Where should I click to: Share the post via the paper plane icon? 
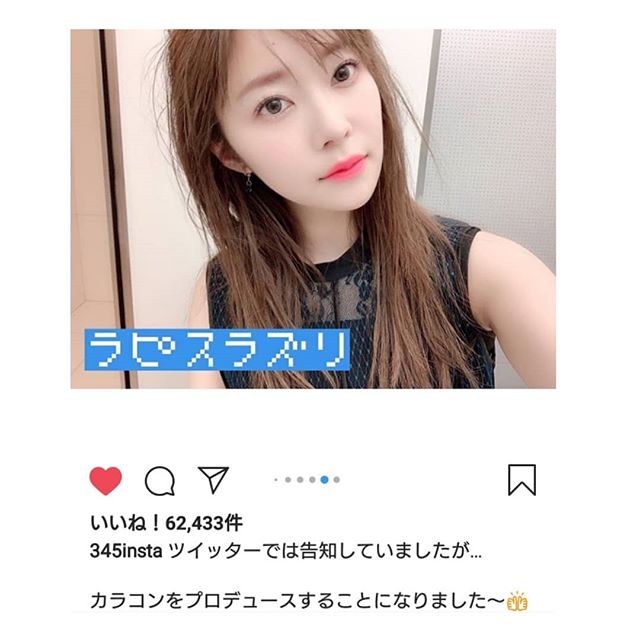(x=213, y=480)
